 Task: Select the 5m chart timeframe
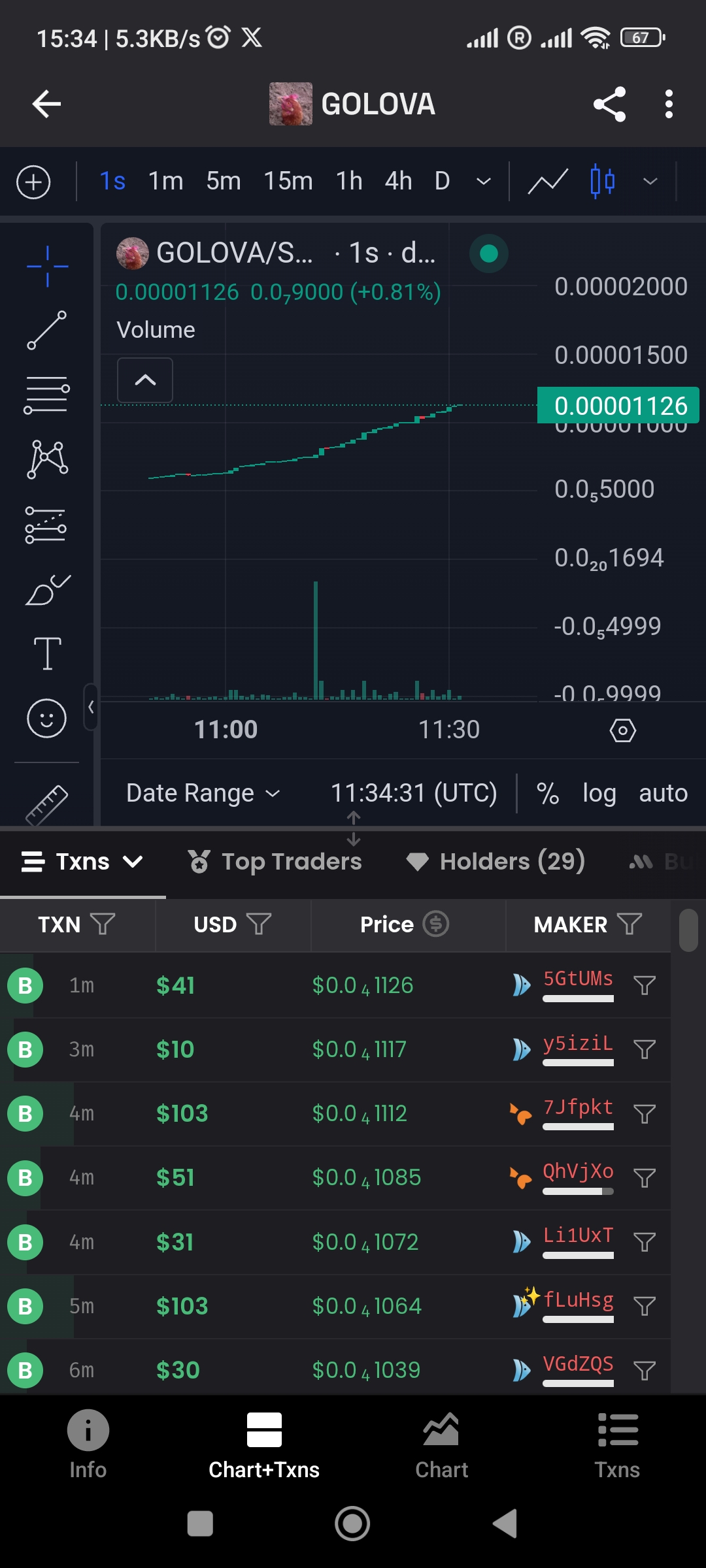click(223, 181)
